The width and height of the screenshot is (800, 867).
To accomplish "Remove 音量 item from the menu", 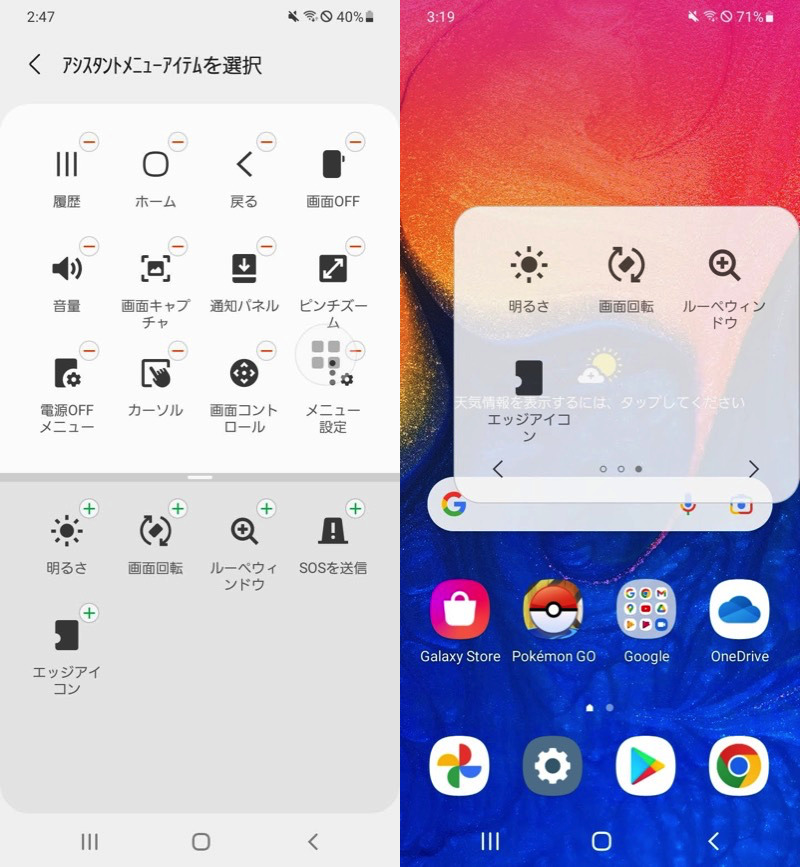I will 89,246.
